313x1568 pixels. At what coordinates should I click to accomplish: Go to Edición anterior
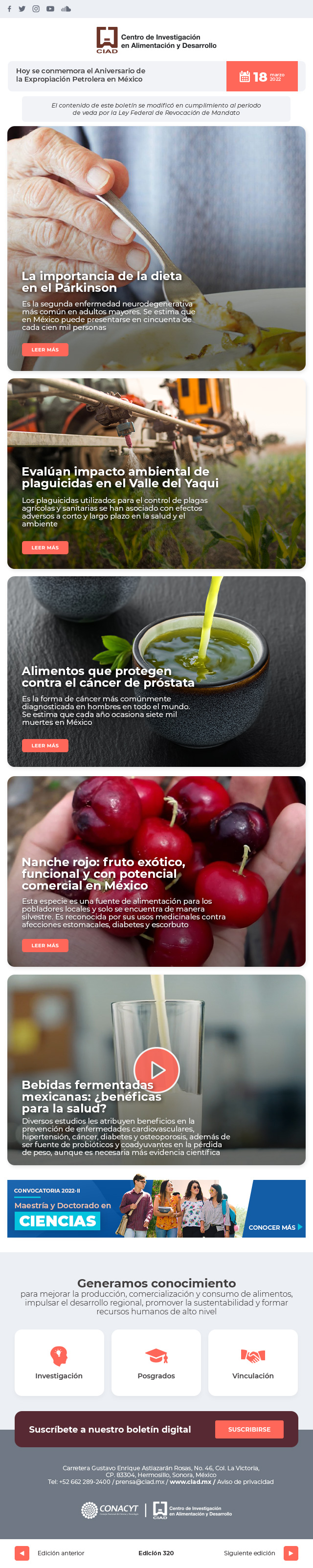click(22, 1553)
